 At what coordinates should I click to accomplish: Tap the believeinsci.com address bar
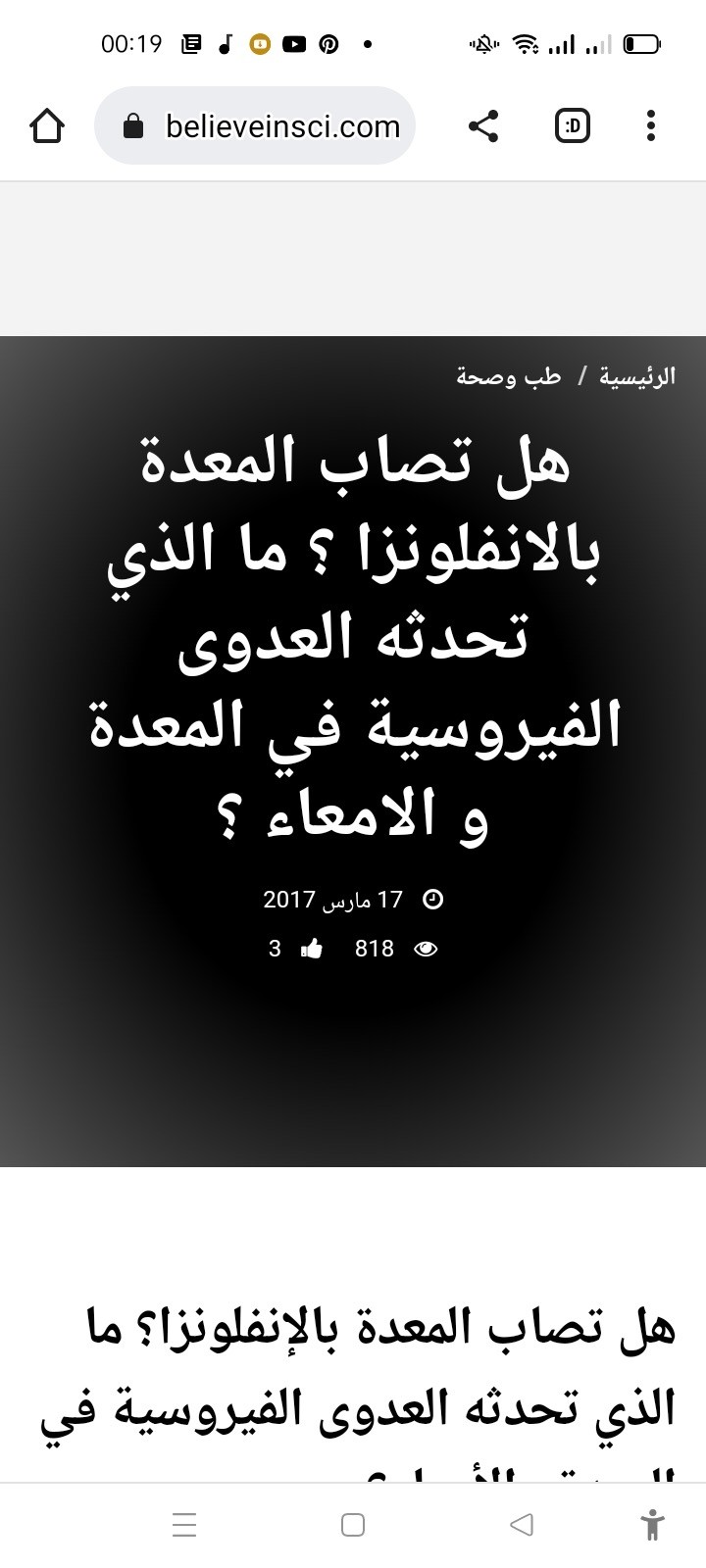255,125
